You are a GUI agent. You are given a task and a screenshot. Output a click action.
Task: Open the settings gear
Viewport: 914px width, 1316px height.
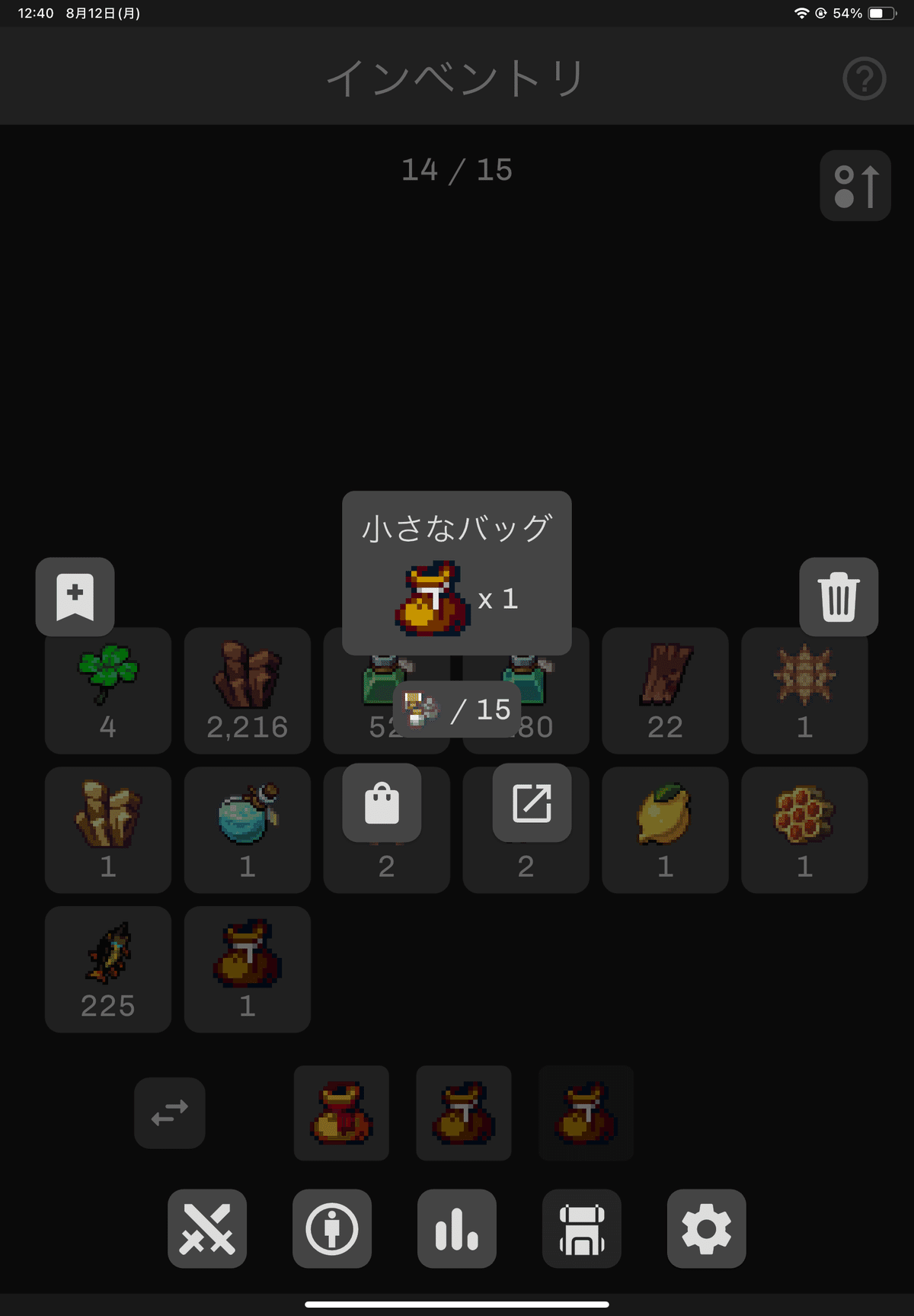coord(706,1228)
